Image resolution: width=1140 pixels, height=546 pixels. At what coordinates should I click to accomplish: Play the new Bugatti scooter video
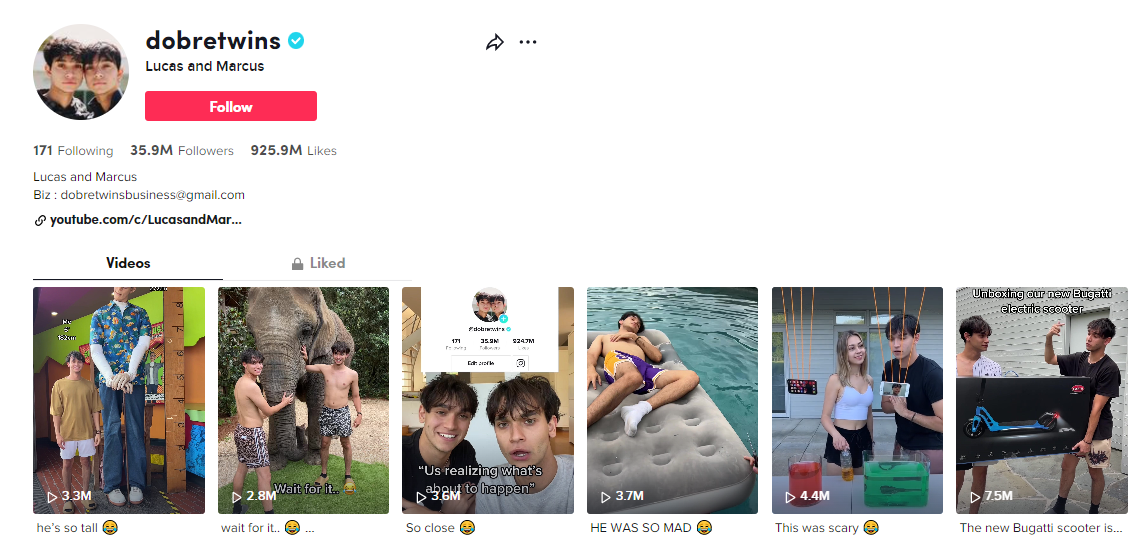point(1041,400)
